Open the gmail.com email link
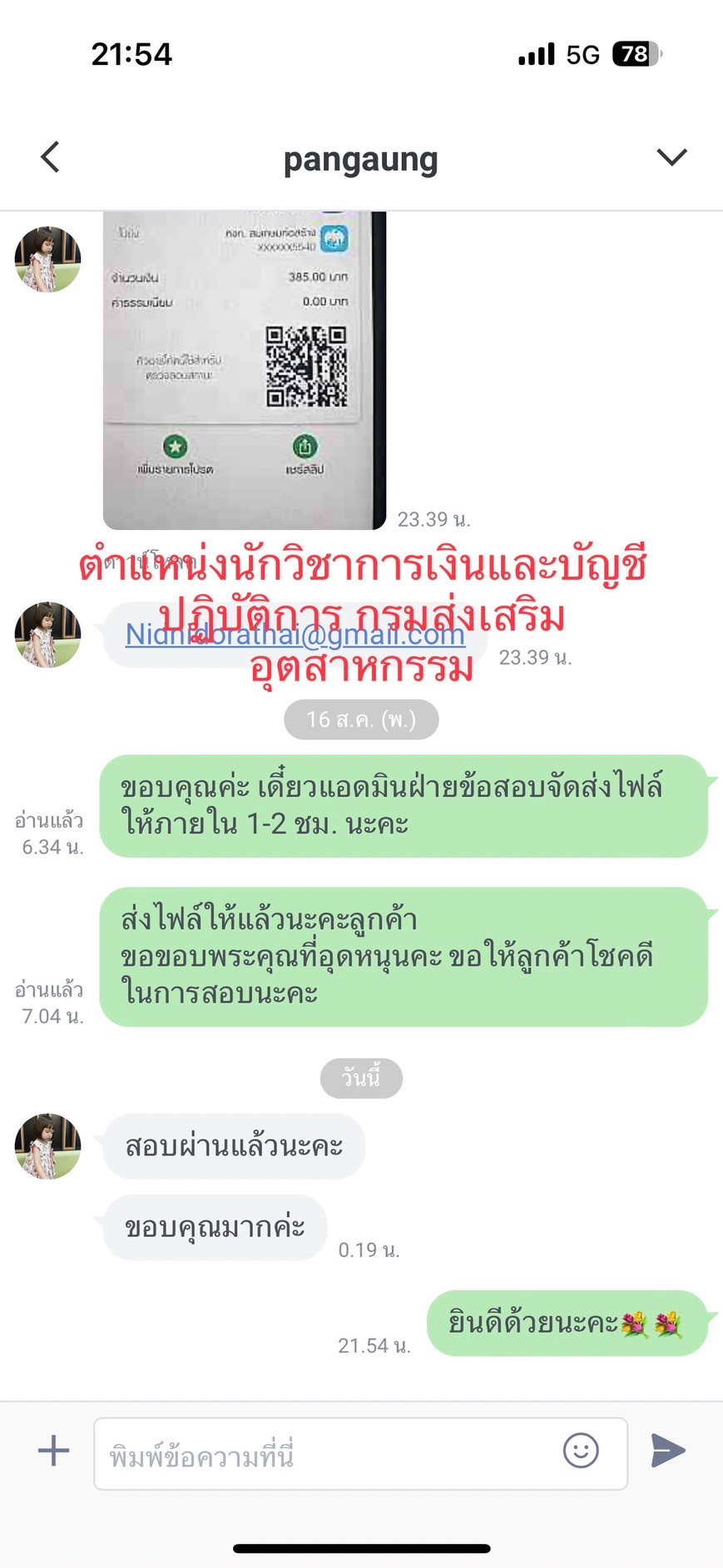723x1568 pixels. [295, 636]
